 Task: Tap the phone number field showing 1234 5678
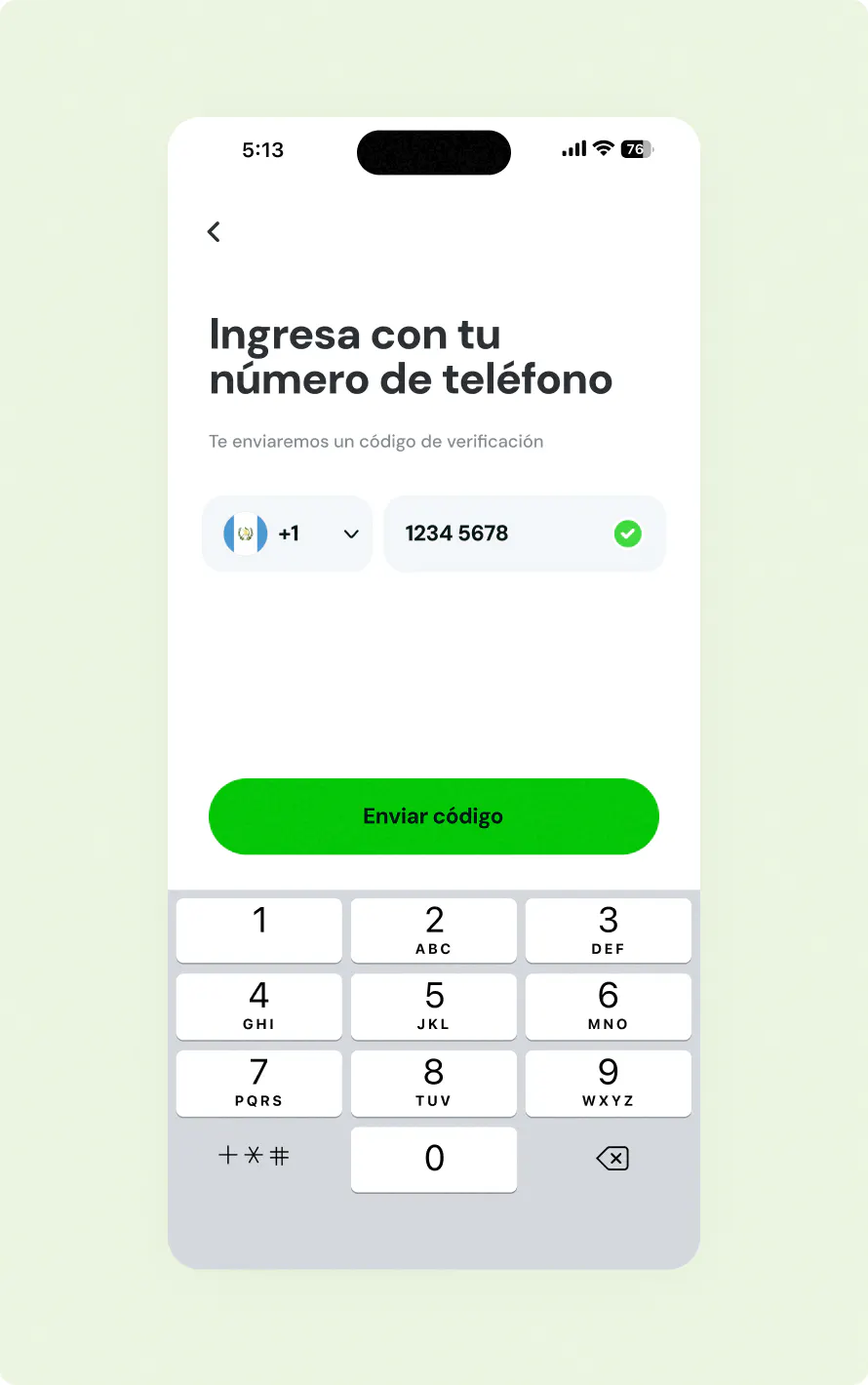pyautogui.click(x=507, y=534)
